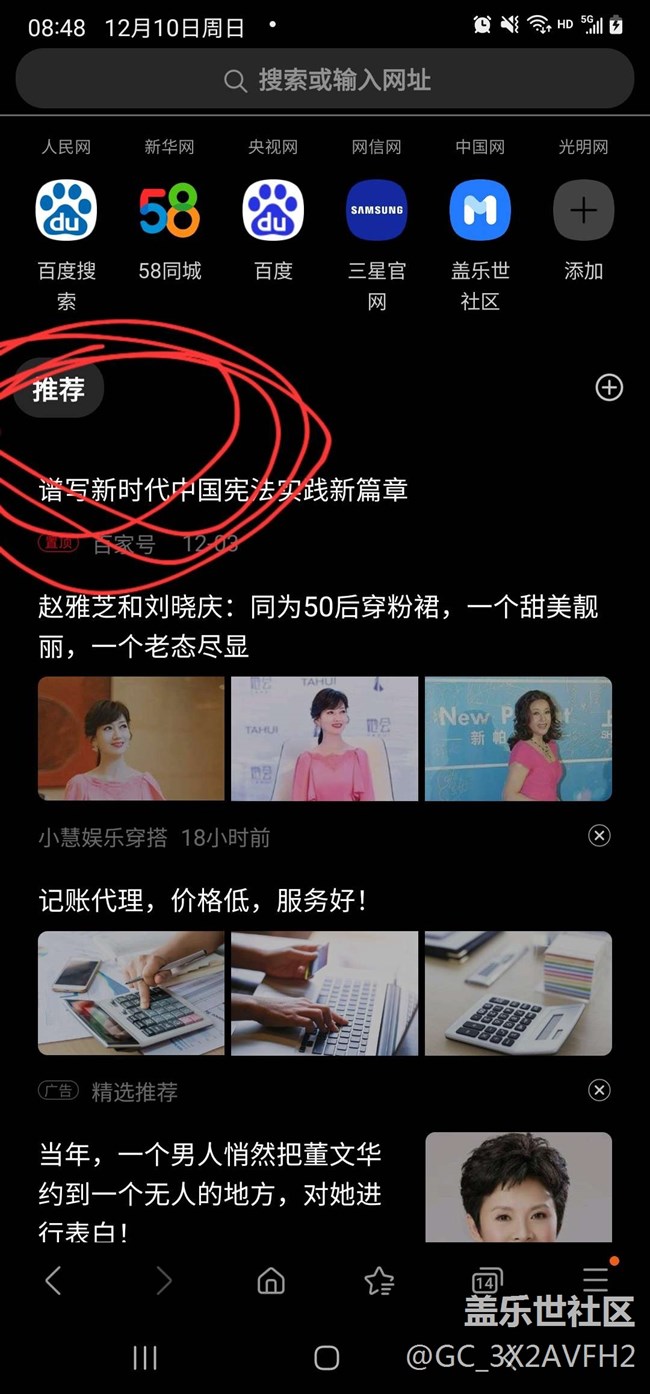This screenshot has height=1394, width=650.
Task: Open the bookmarks star in toolbar
Action: tap(379, 1281)
